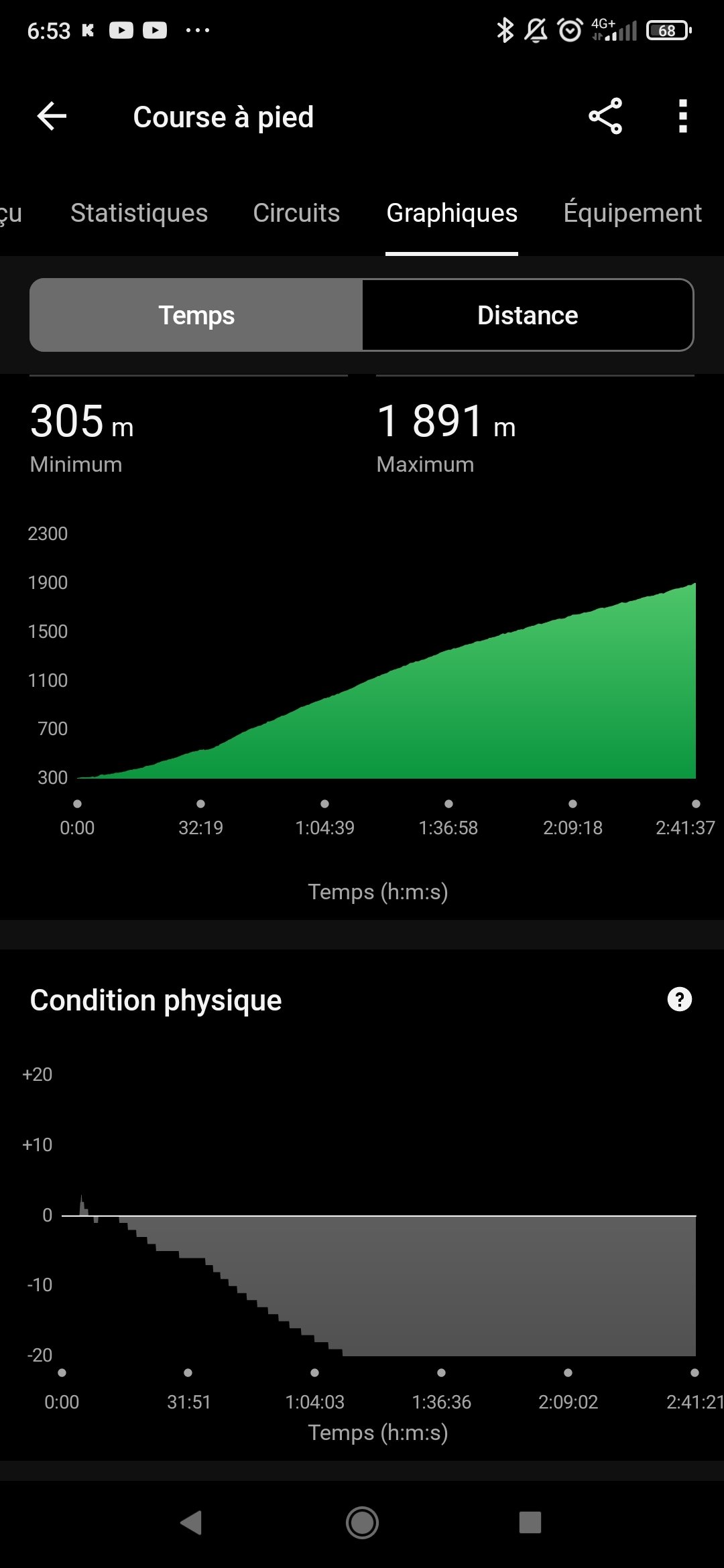Select the Graphiques tab

tap(452, 213)
